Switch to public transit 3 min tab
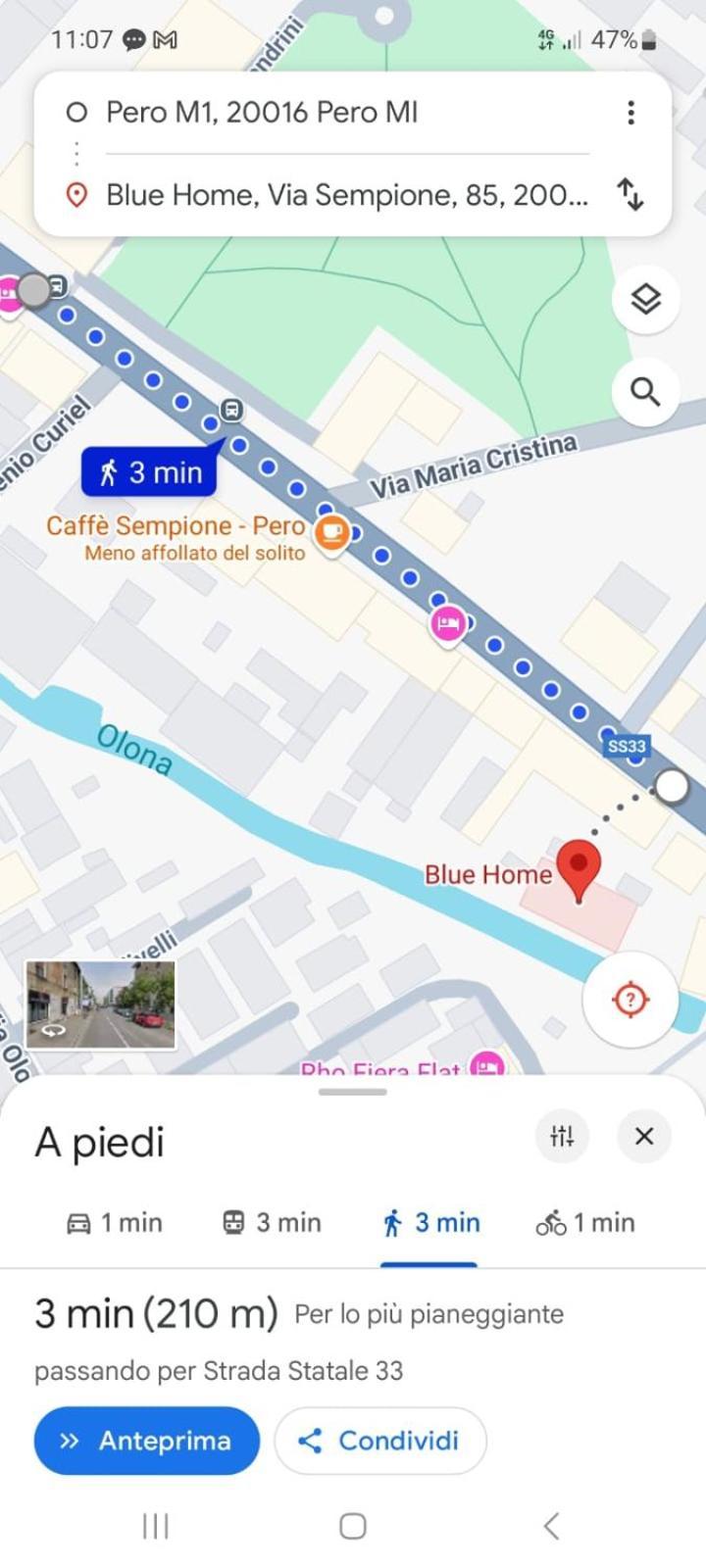This screenshot has width=706, height=1568. (x=273, y=1223)
